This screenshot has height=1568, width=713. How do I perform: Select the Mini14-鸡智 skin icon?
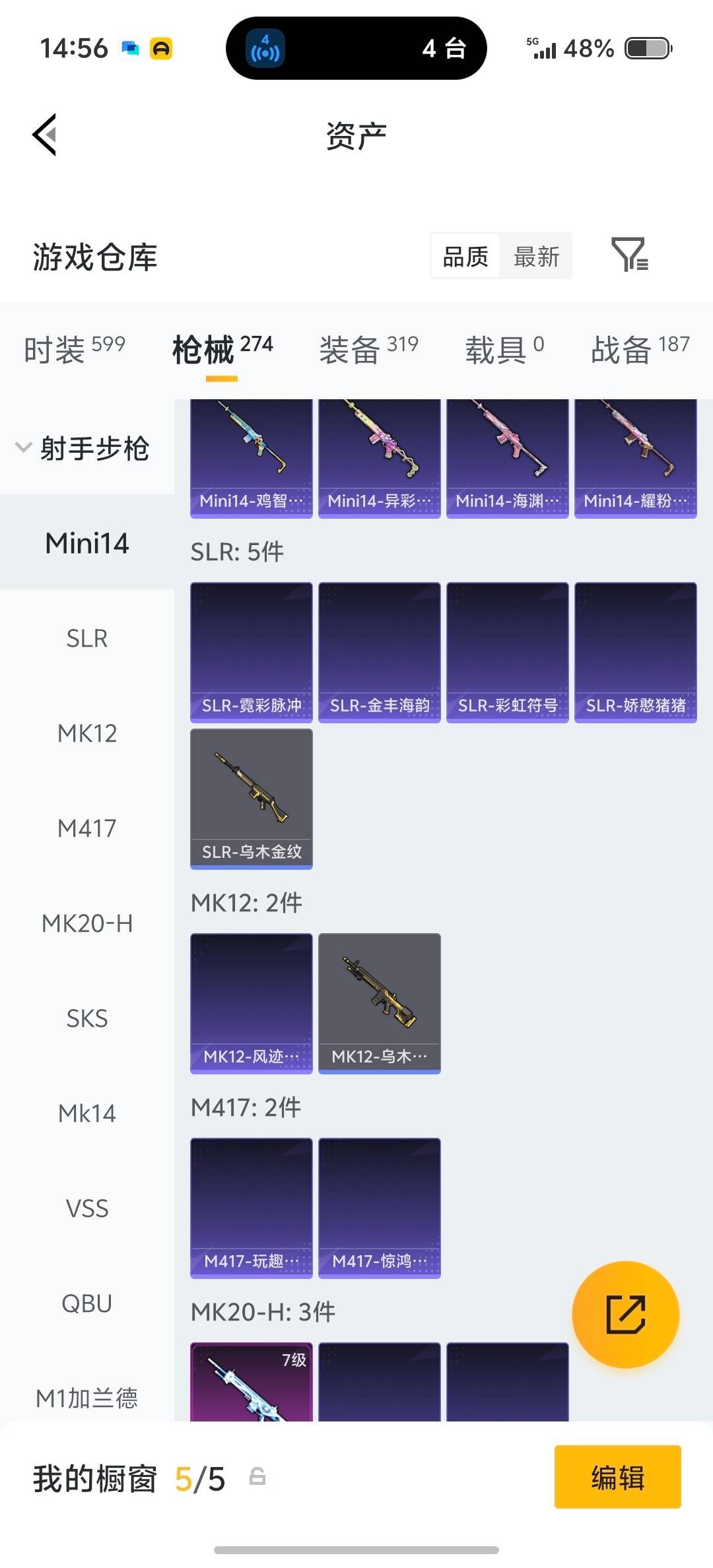click(x=251, y=455)
